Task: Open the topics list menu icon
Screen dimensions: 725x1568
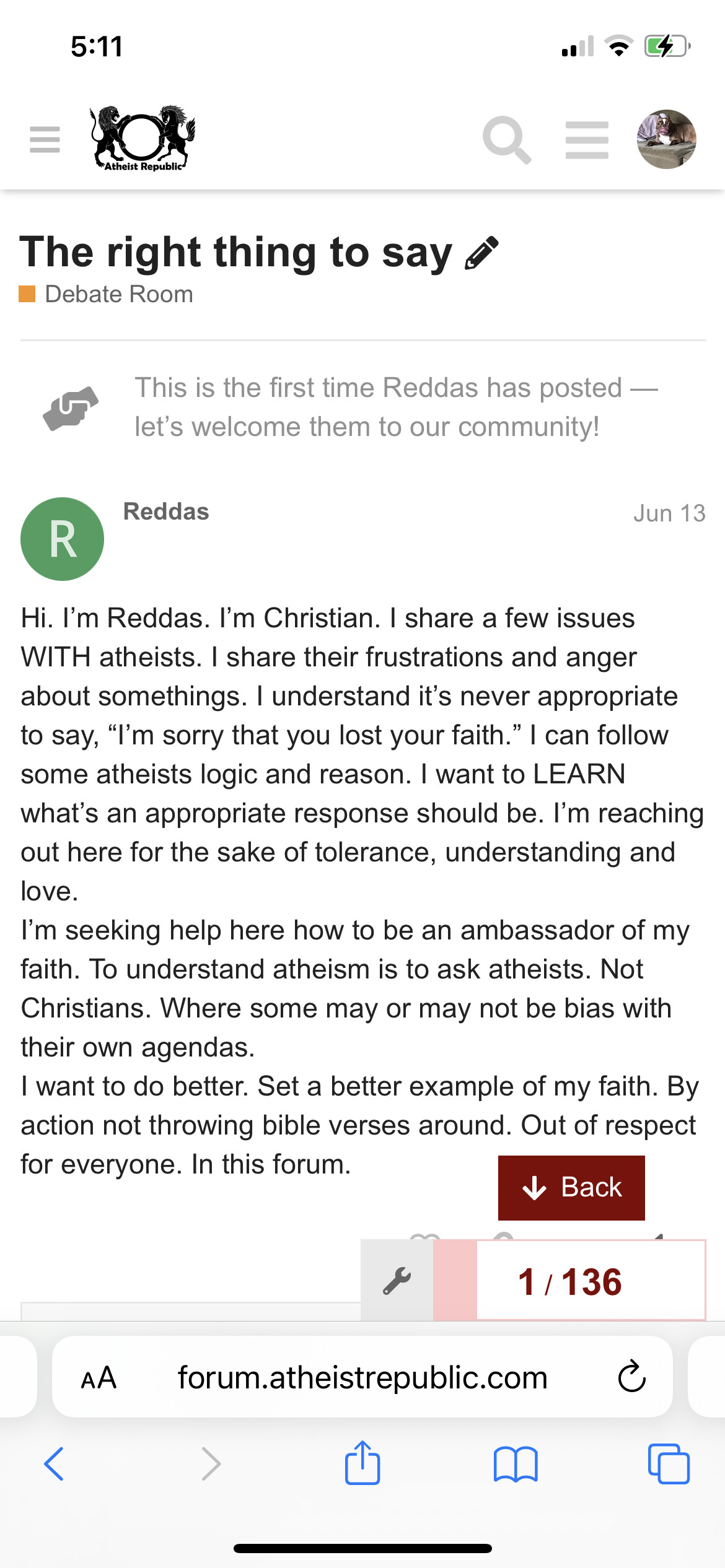Action: coord(587,140)
